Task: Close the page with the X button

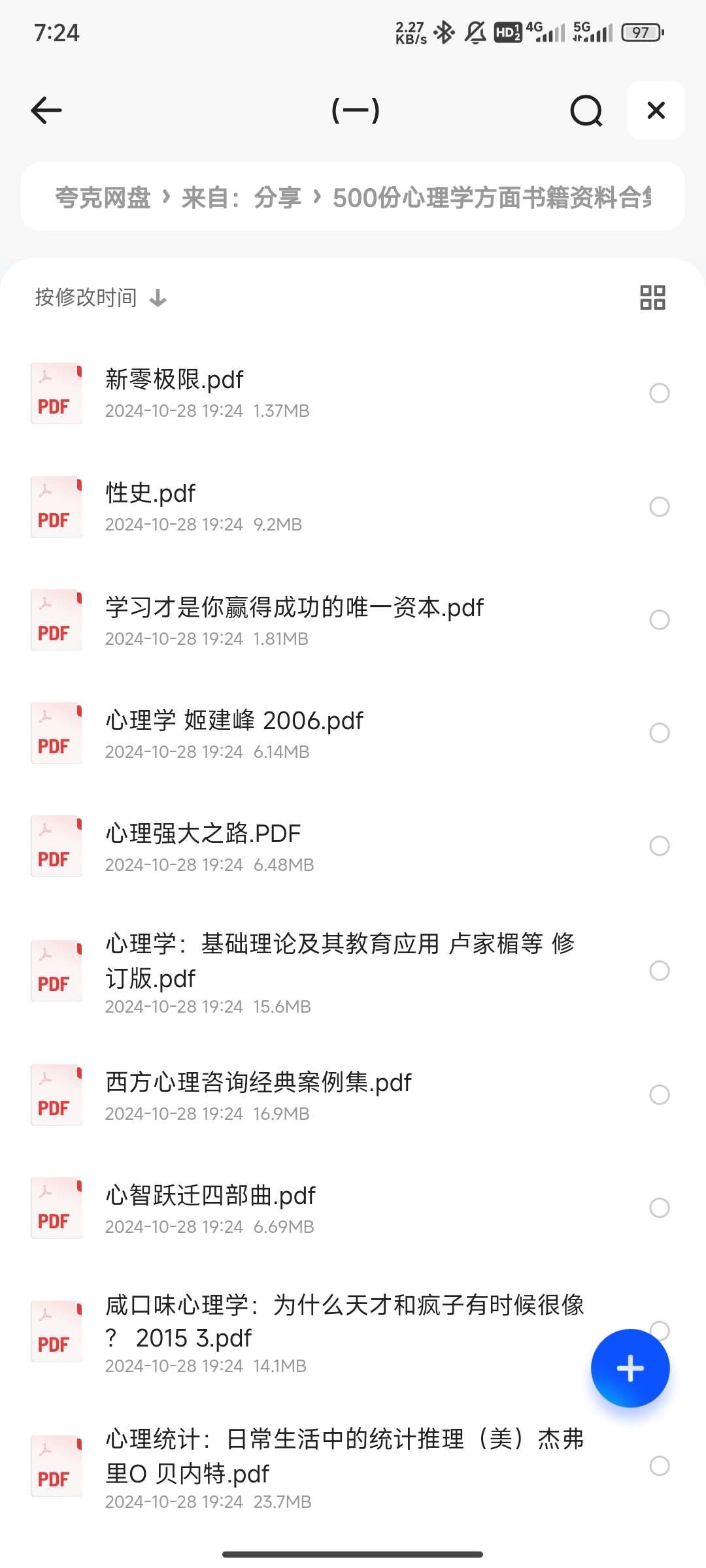Action: coord(656,110)
